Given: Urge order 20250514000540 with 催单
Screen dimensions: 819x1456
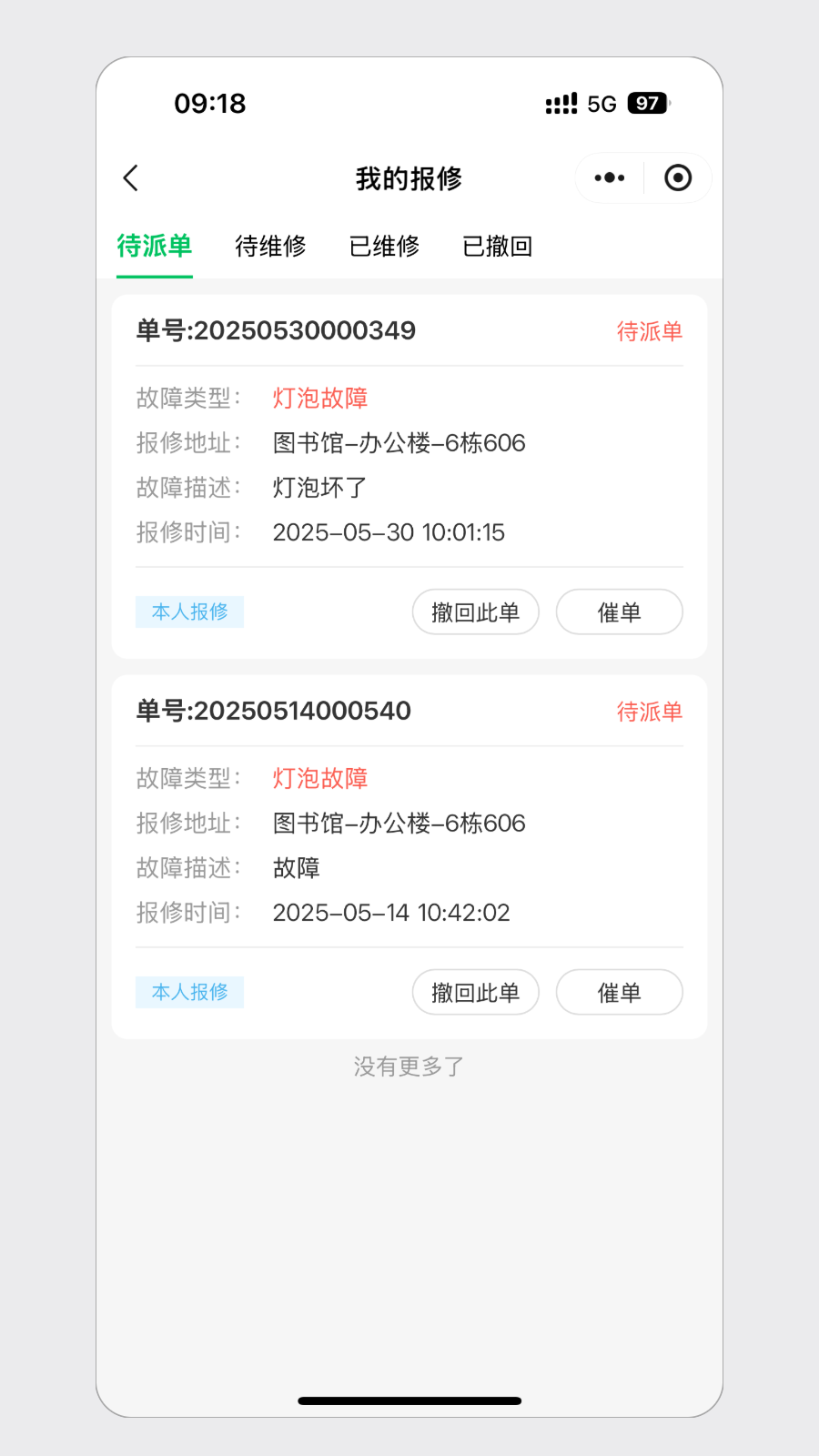Looking at the screenshot, I should [619, 993].
